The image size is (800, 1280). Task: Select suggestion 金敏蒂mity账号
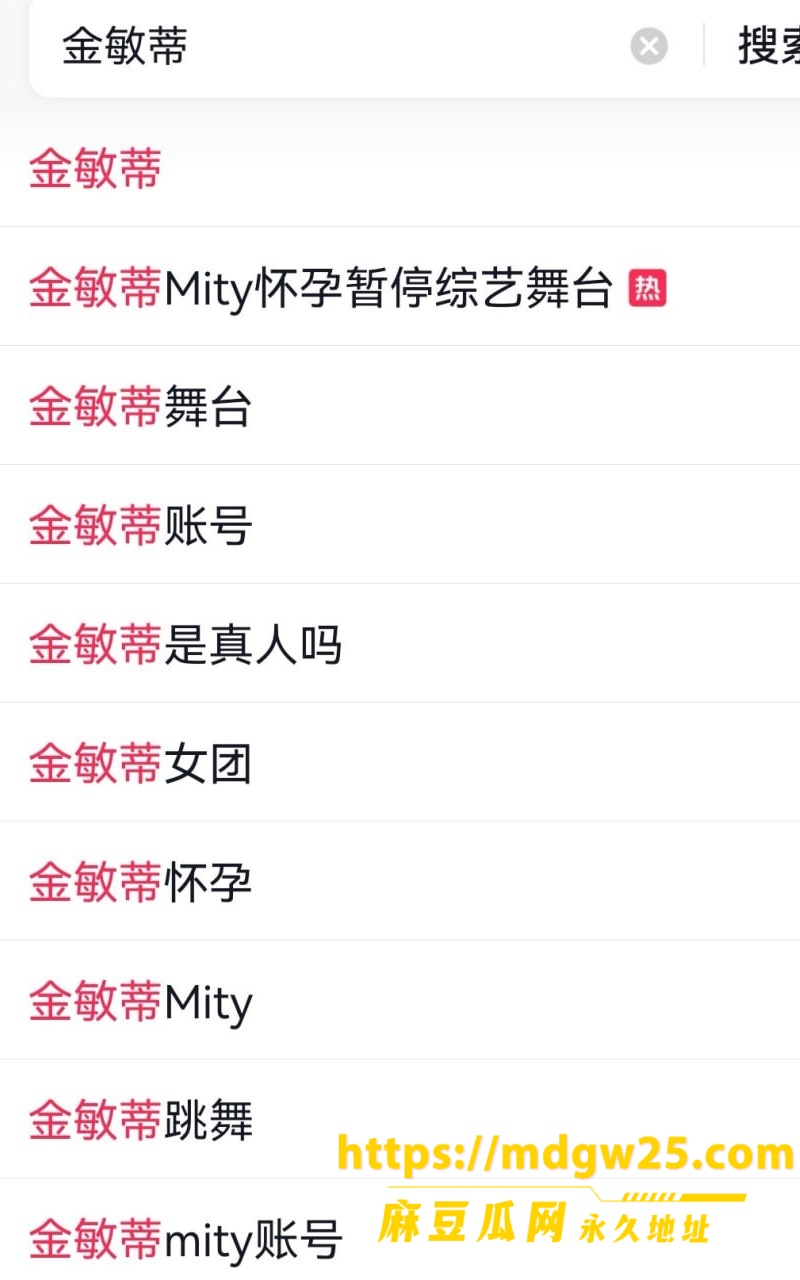coord(400,1231)
